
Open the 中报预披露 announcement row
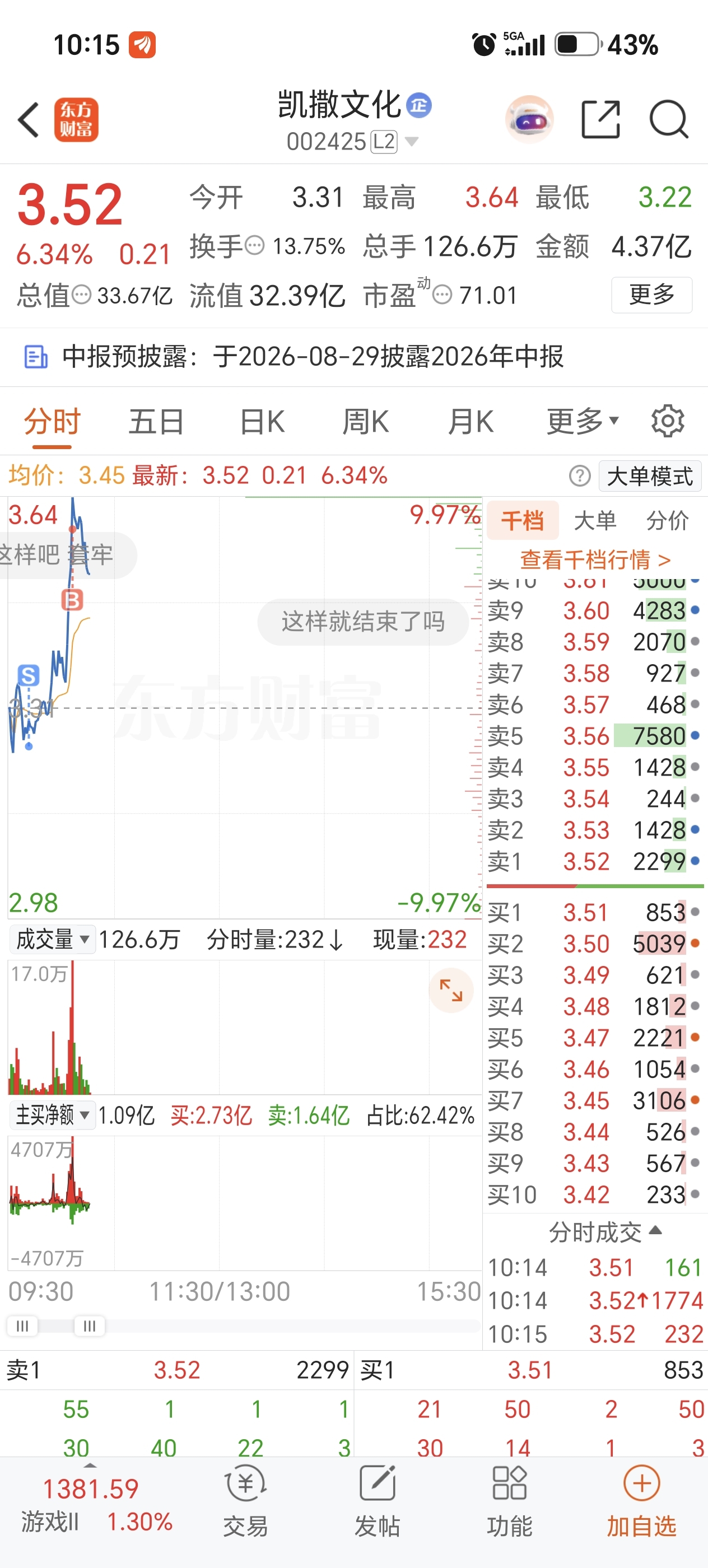353,357
